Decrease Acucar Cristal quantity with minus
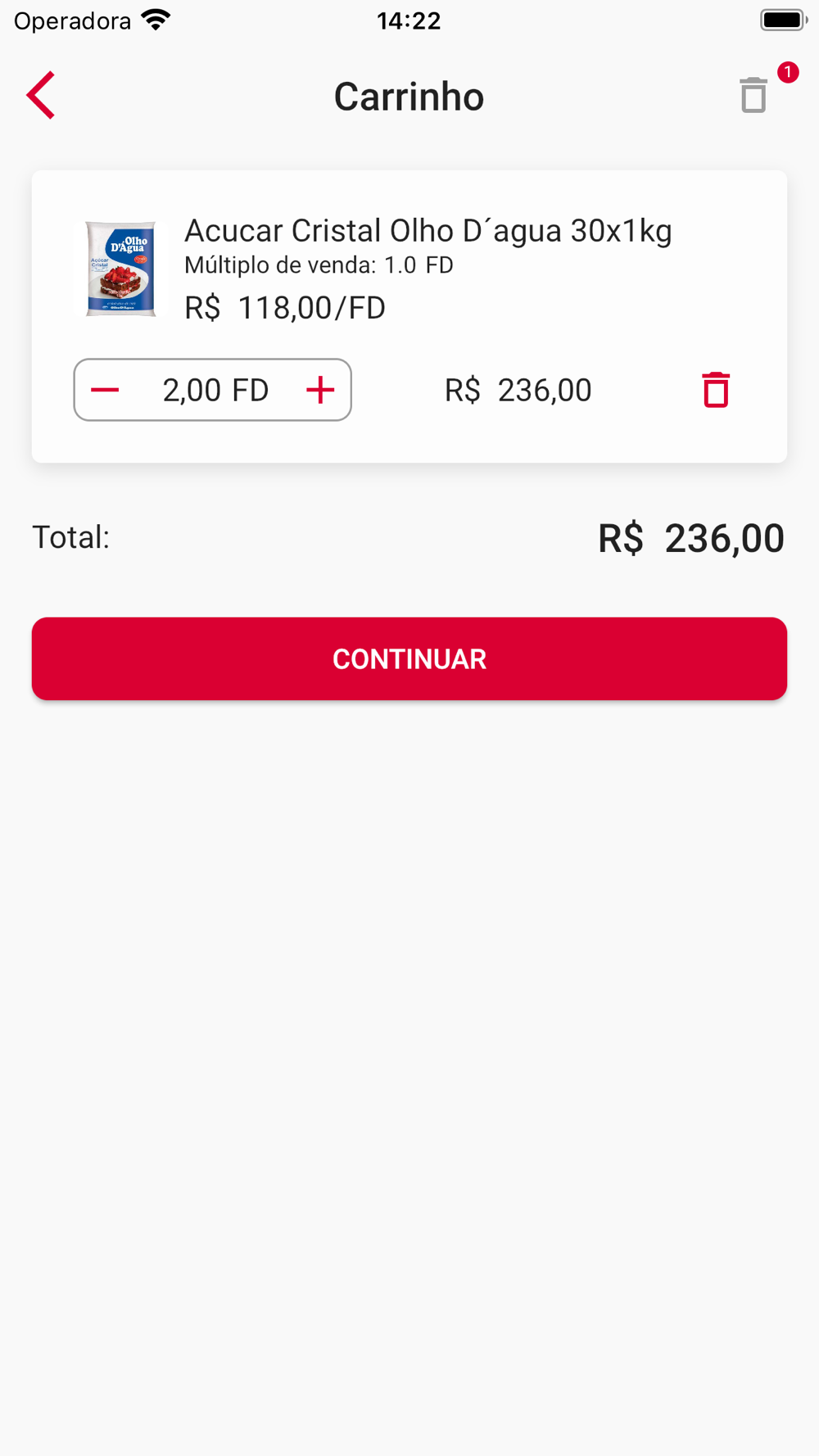 point(105,390)
